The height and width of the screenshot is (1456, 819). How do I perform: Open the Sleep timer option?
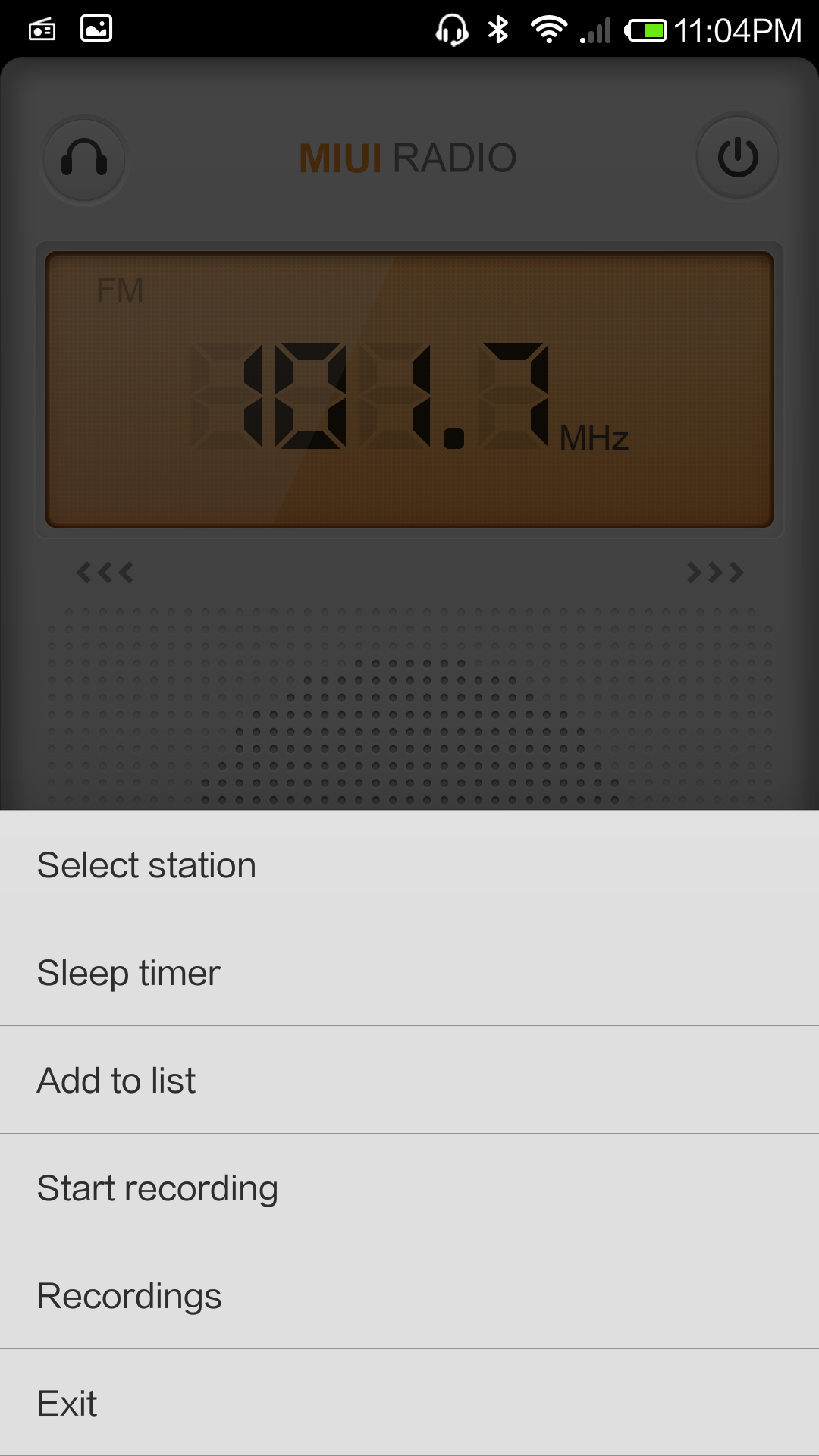pos(409,972)
